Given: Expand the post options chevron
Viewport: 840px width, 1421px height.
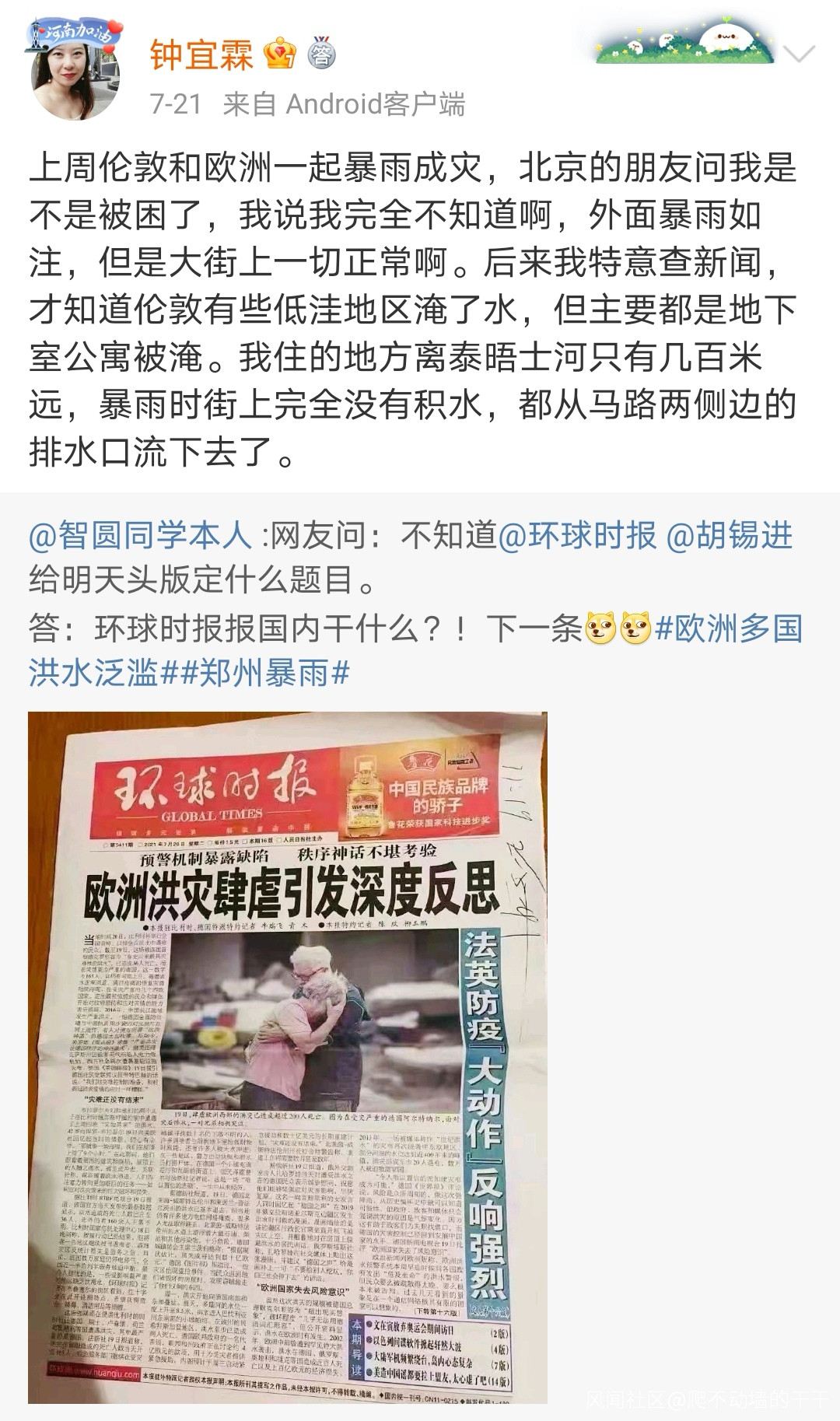Looking at the screenshot, I should point(799,54).
